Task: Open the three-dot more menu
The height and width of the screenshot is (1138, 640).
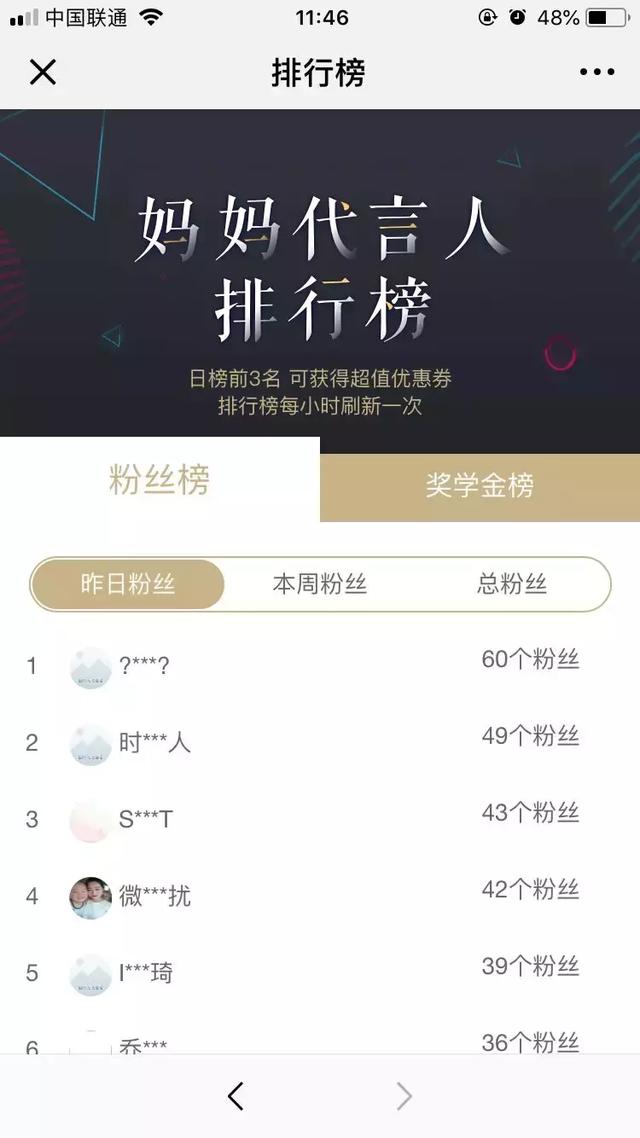Action: coord(597,72)
